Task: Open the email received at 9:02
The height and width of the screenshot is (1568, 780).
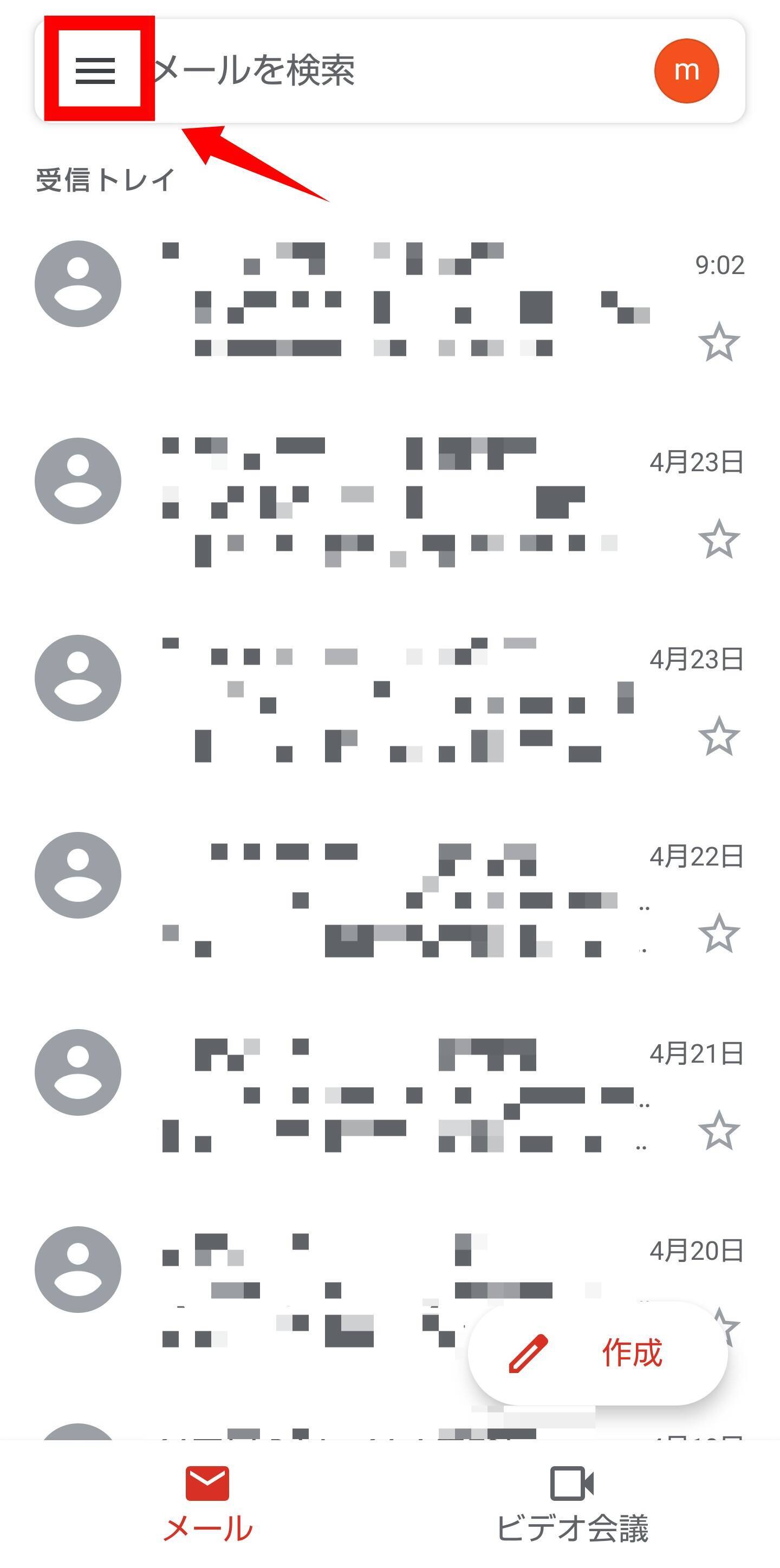Action: point(402,298)
